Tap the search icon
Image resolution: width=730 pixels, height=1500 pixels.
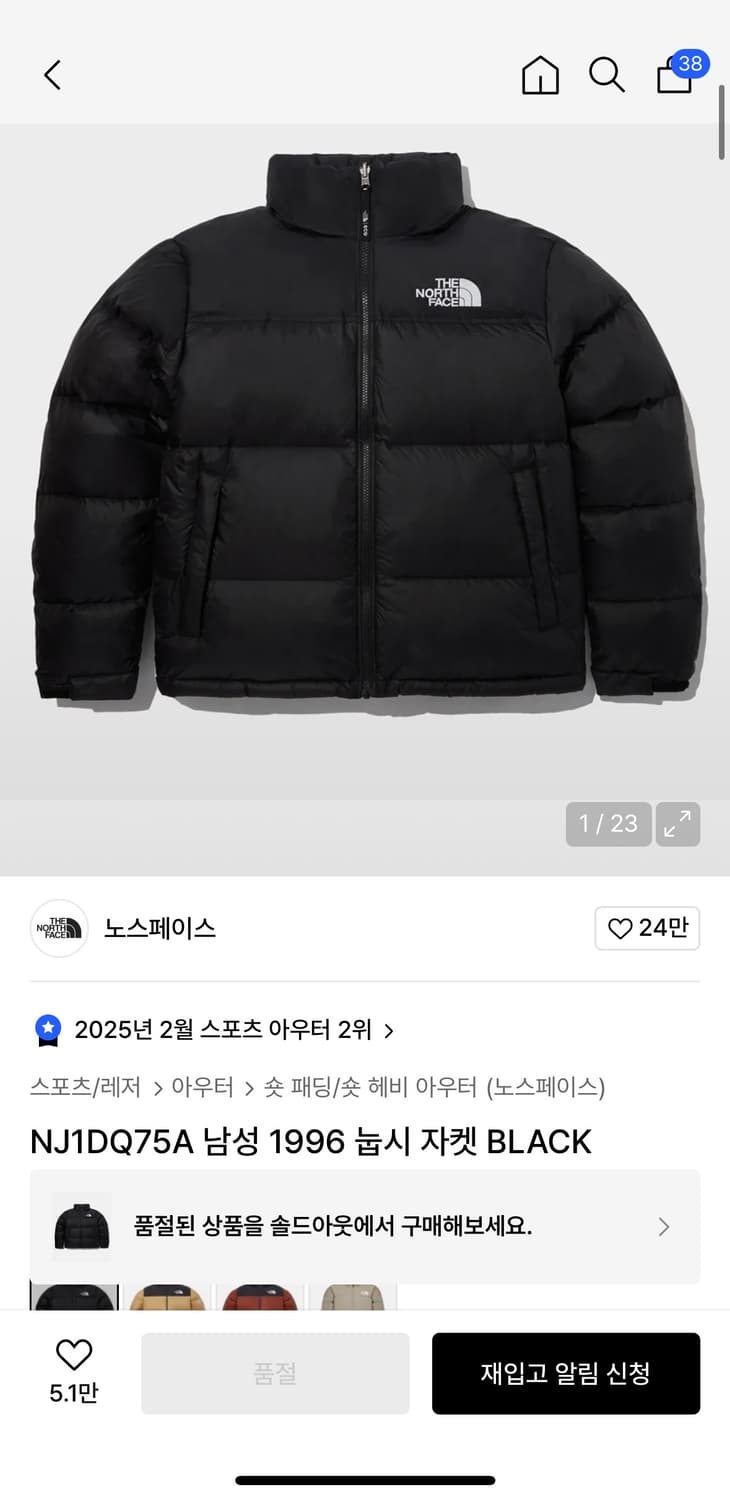(607, 75)
